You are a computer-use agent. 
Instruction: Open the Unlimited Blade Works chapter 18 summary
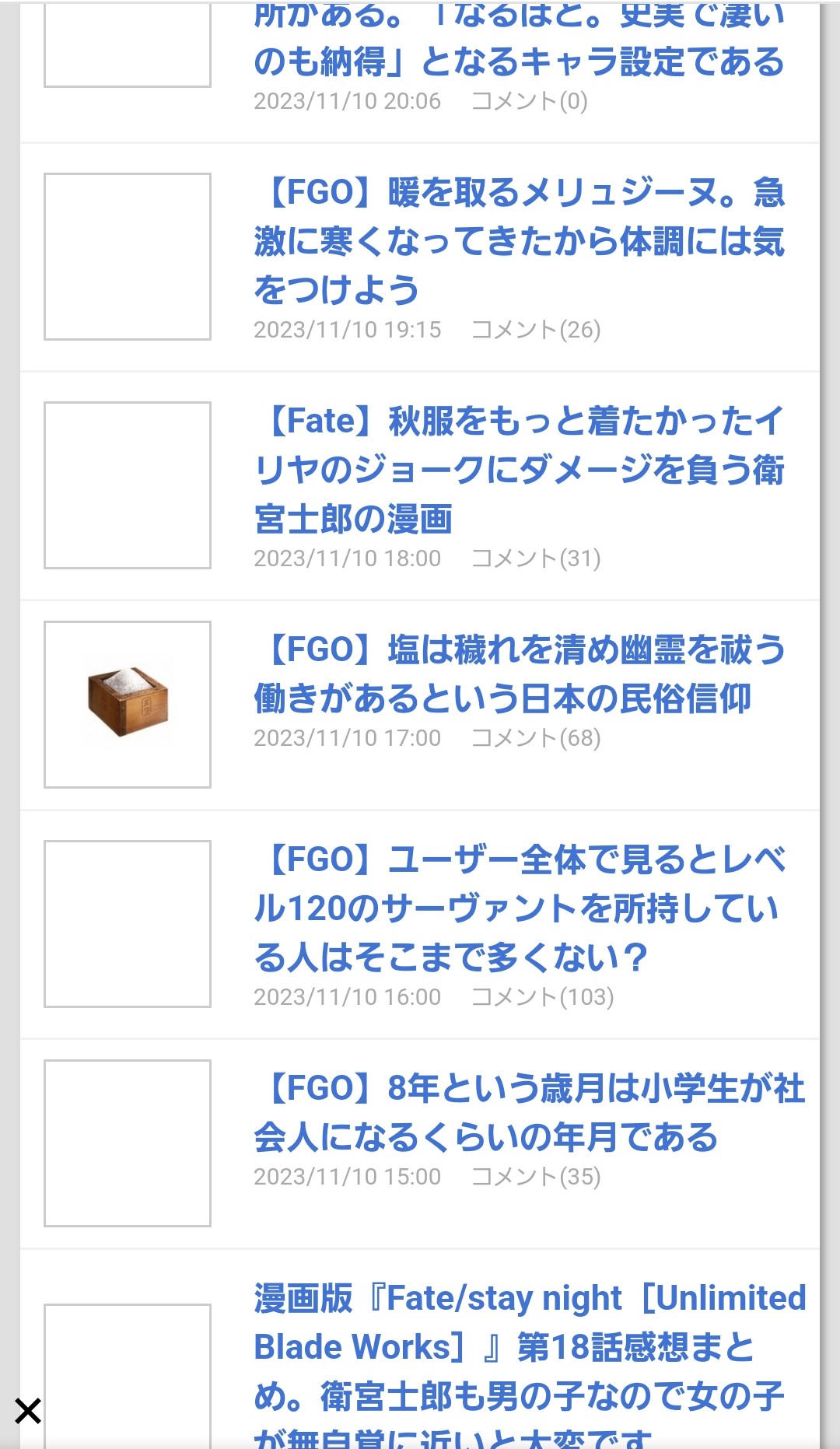pyautogui.click(x=529, y=1347)
